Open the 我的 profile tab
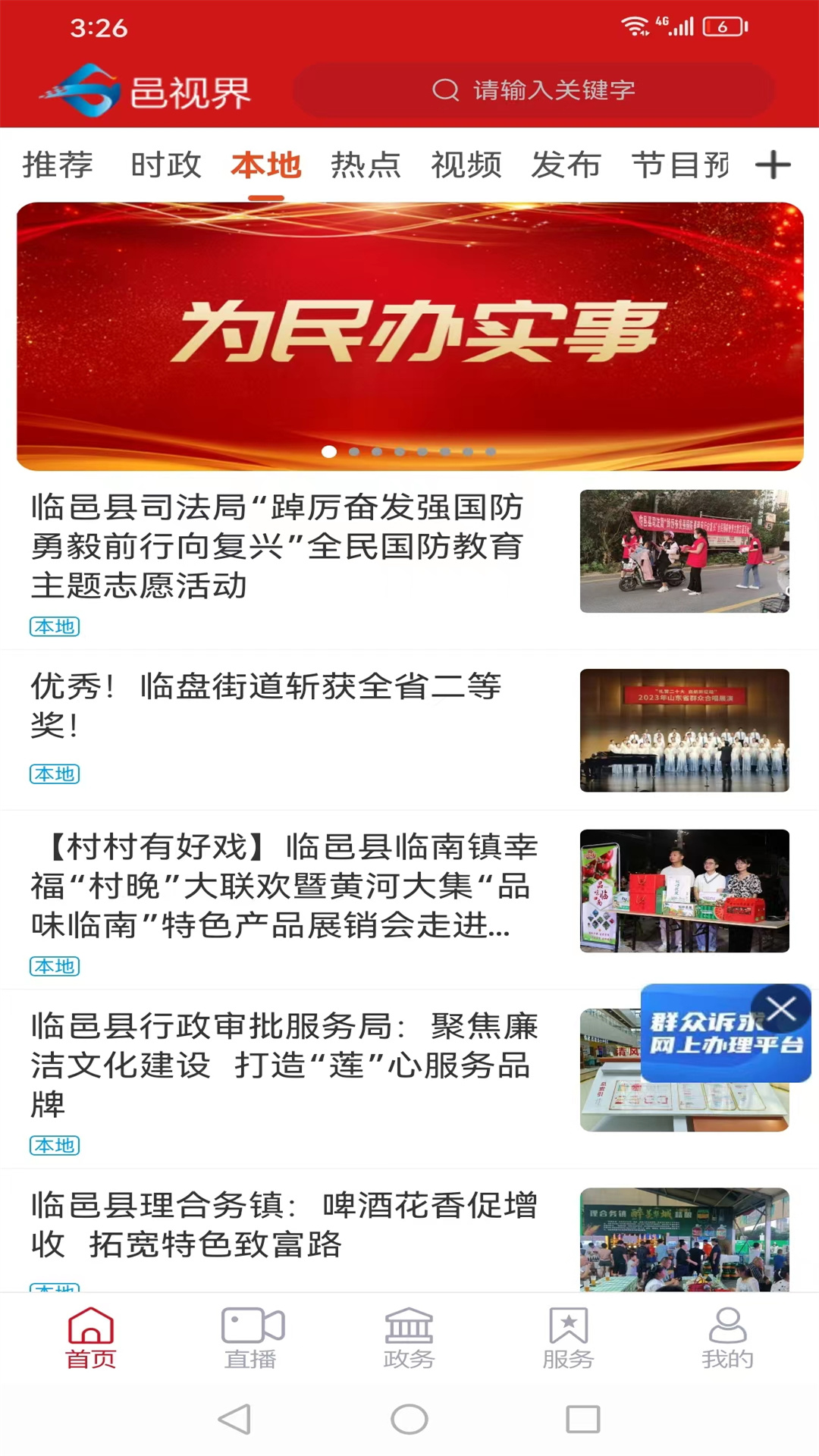The width and height of the screenshot is (819, 1456). [727, 1338]
